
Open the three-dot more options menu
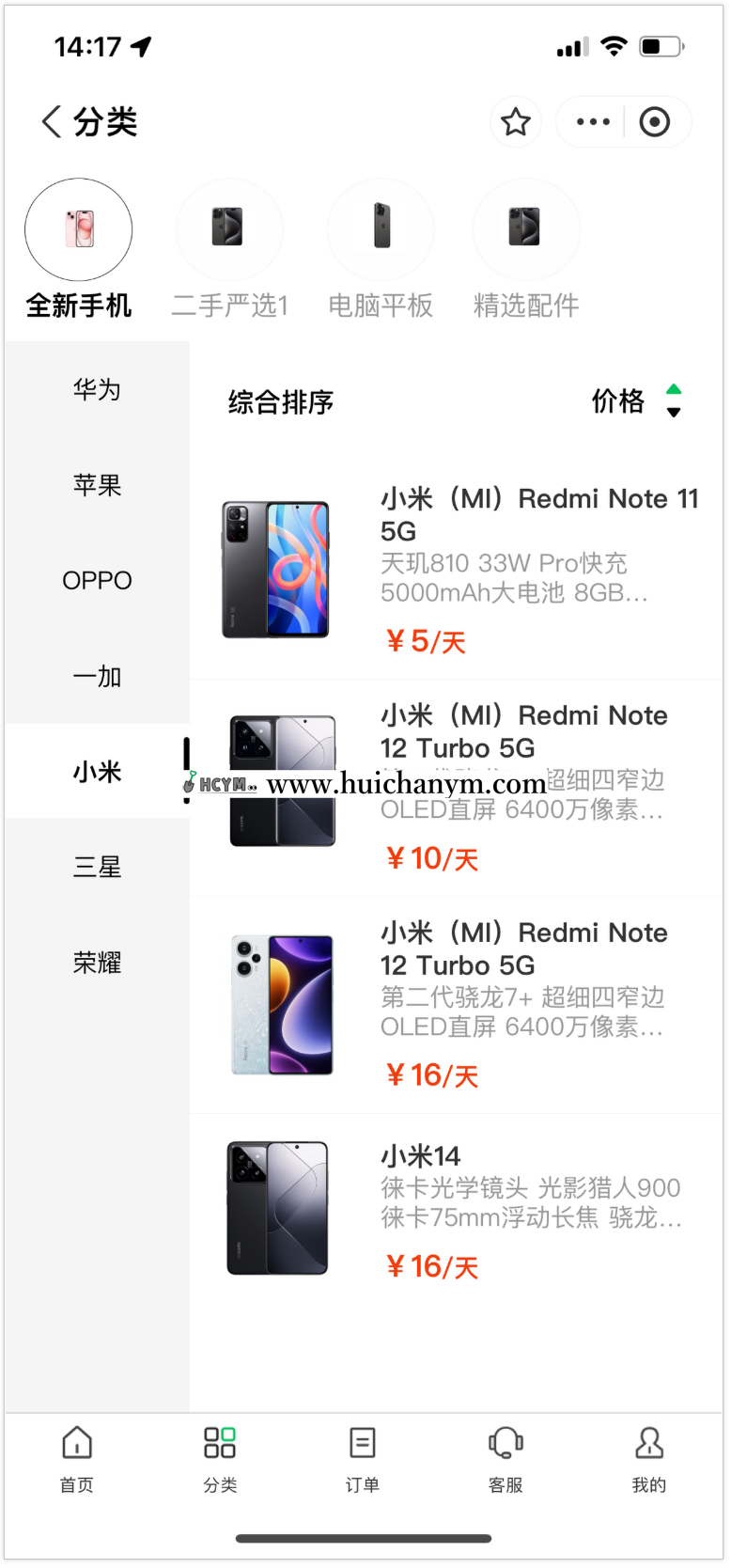pyautogui.click(x=593, y=122)
